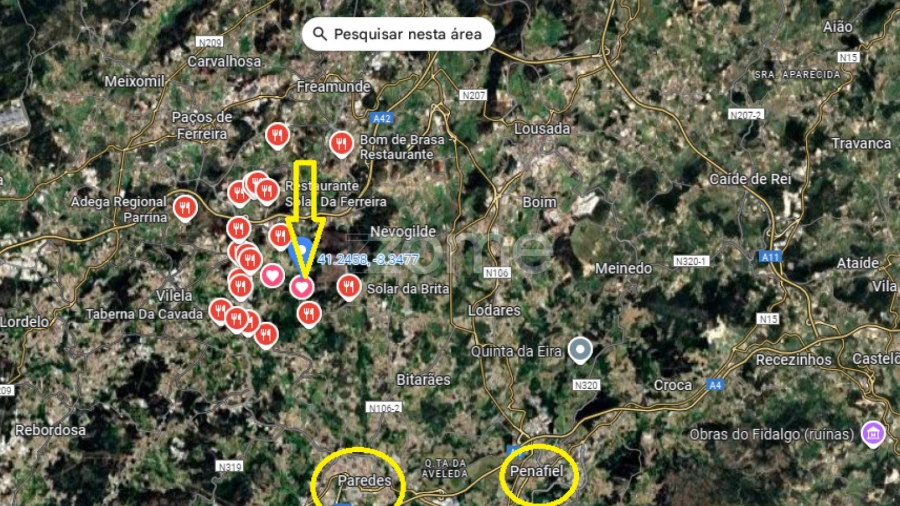
Task: Tap the Quinta da Eira place marker
Action: point(580,350)
